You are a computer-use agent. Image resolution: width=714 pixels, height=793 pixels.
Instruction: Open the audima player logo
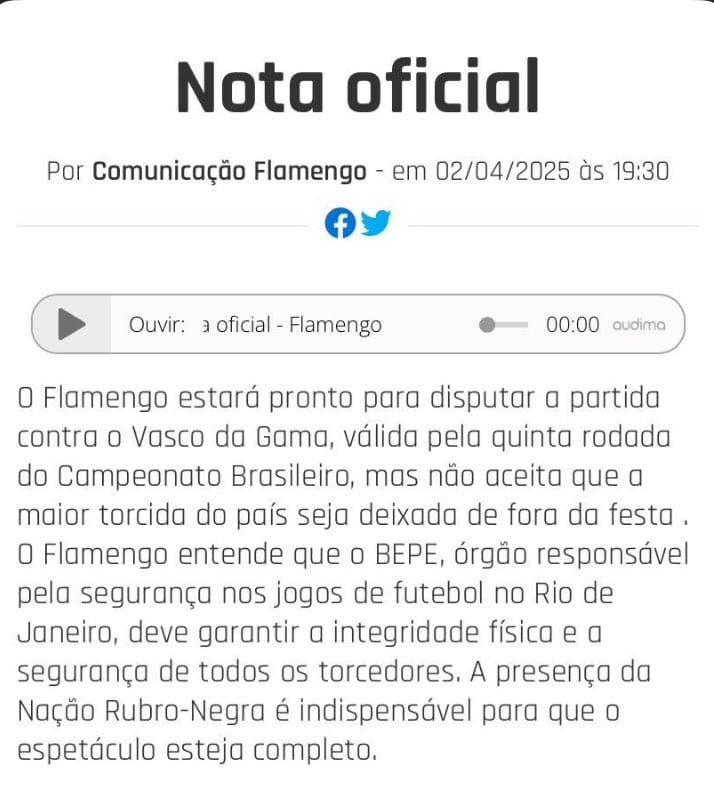tap(638, 325)
